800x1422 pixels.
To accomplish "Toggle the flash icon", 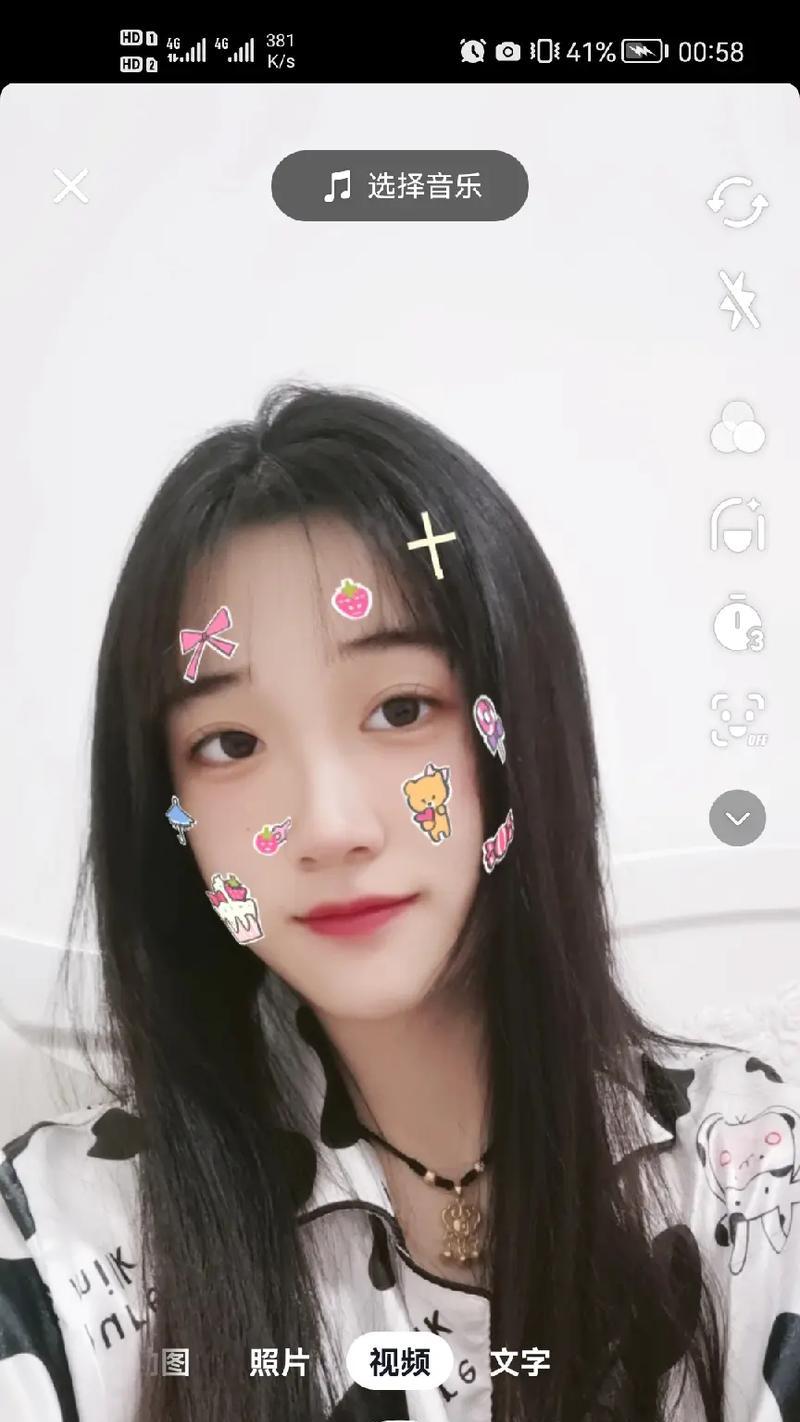I will pos(738,299).
